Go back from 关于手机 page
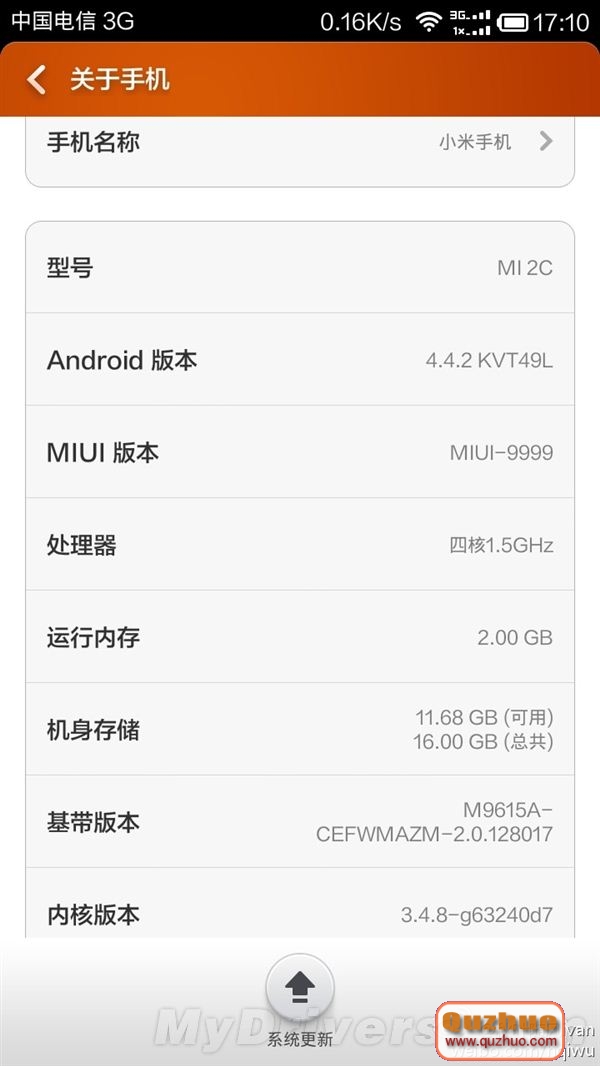This screenshot has height=1066, width=600. [x=37, y=80]
